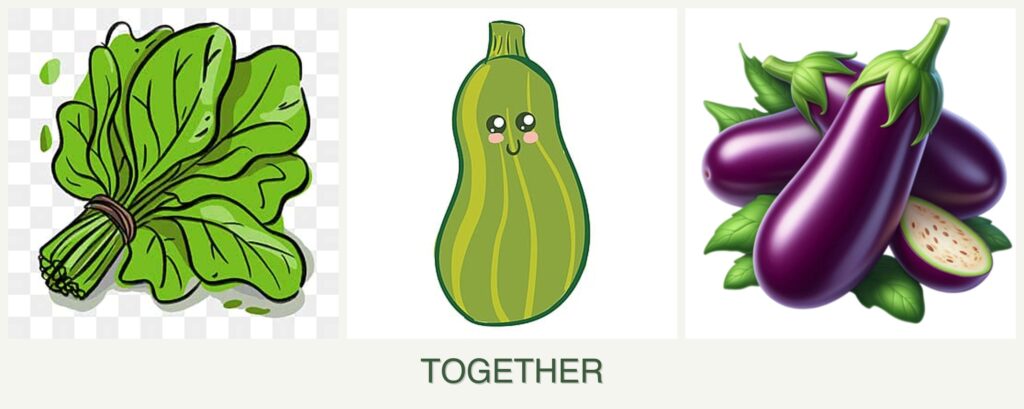Select the leafy spinach bunch picture

point(173,173)
